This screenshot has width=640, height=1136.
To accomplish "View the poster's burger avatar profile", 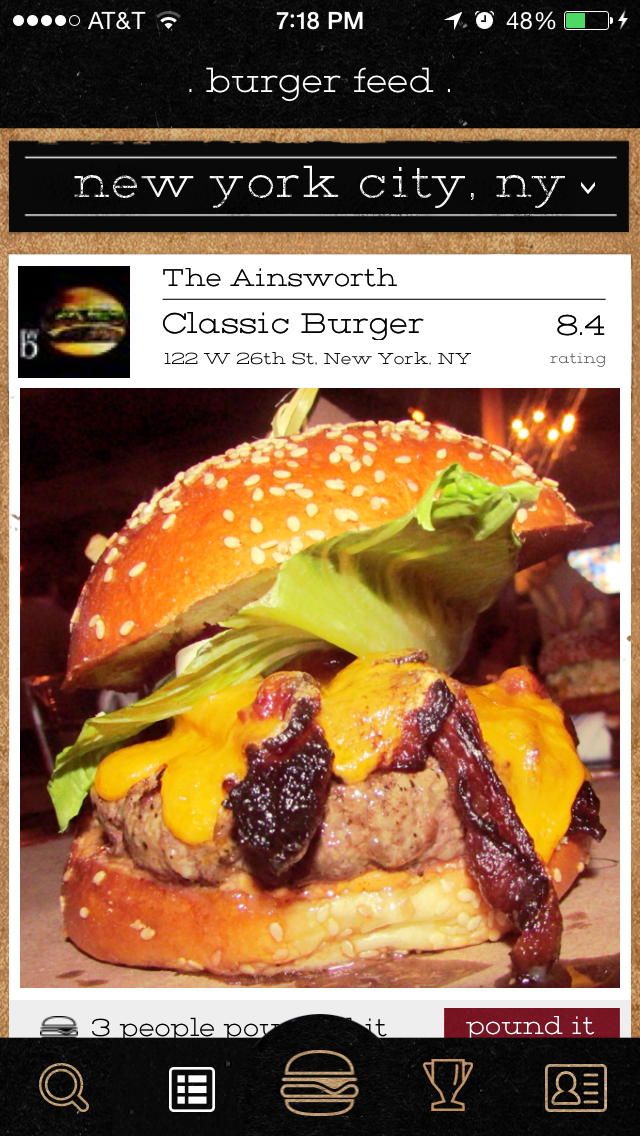I will [74, 322].
